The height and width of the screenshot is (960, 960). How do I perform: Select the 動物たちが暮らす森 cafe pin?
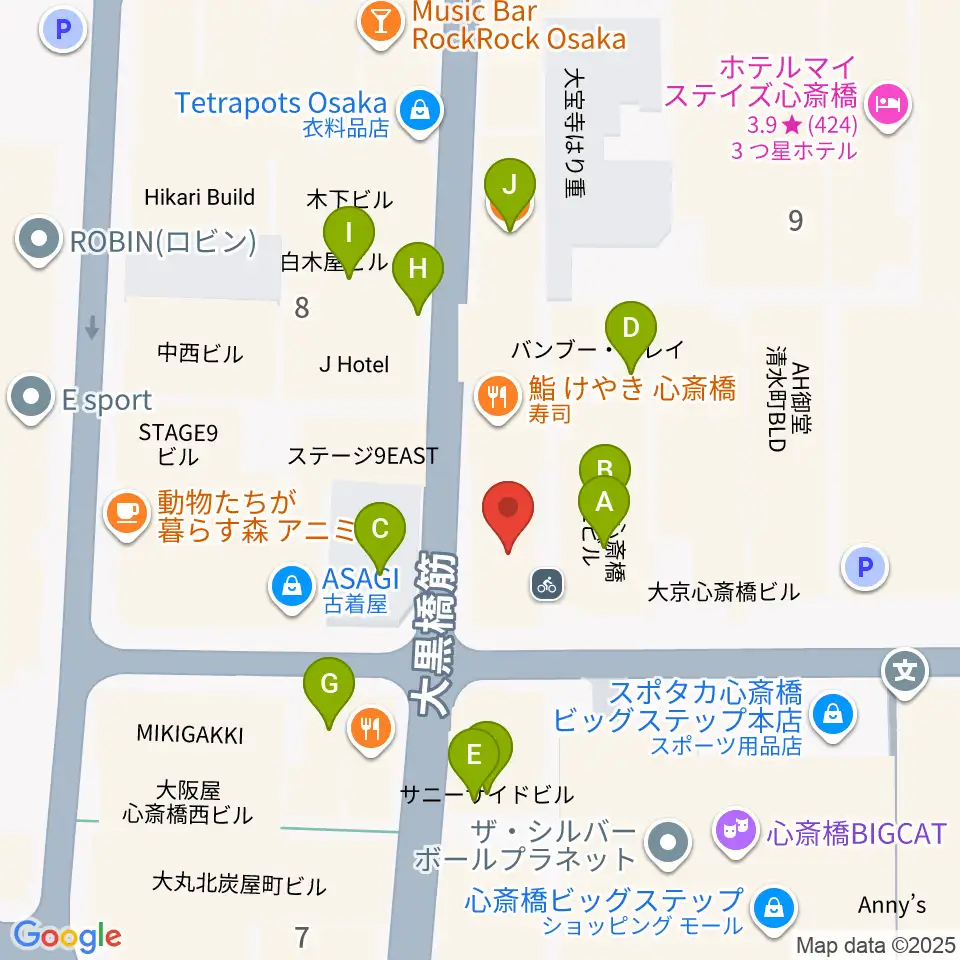[x=127, y=517]
